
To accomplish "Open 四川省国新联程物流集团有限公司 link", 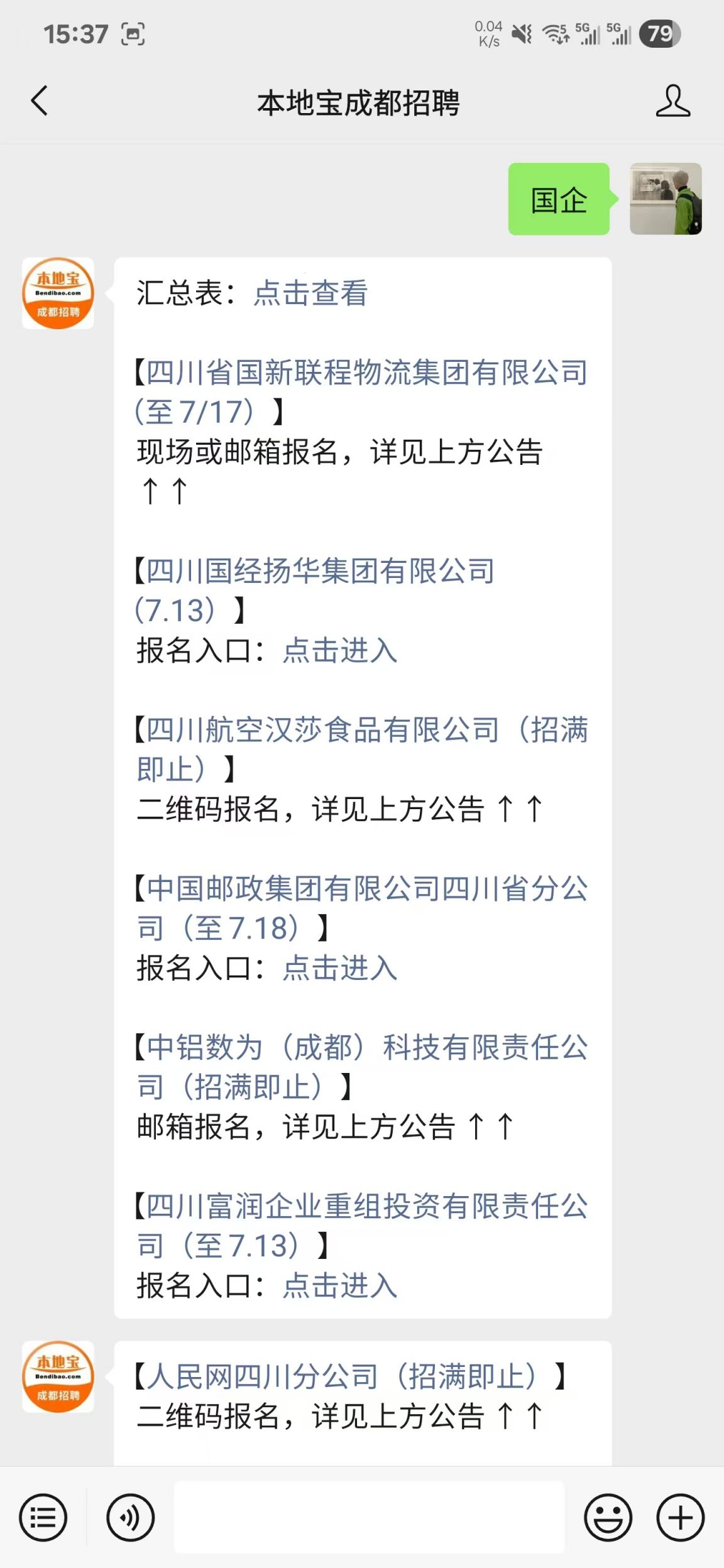I will pos(366,373).
